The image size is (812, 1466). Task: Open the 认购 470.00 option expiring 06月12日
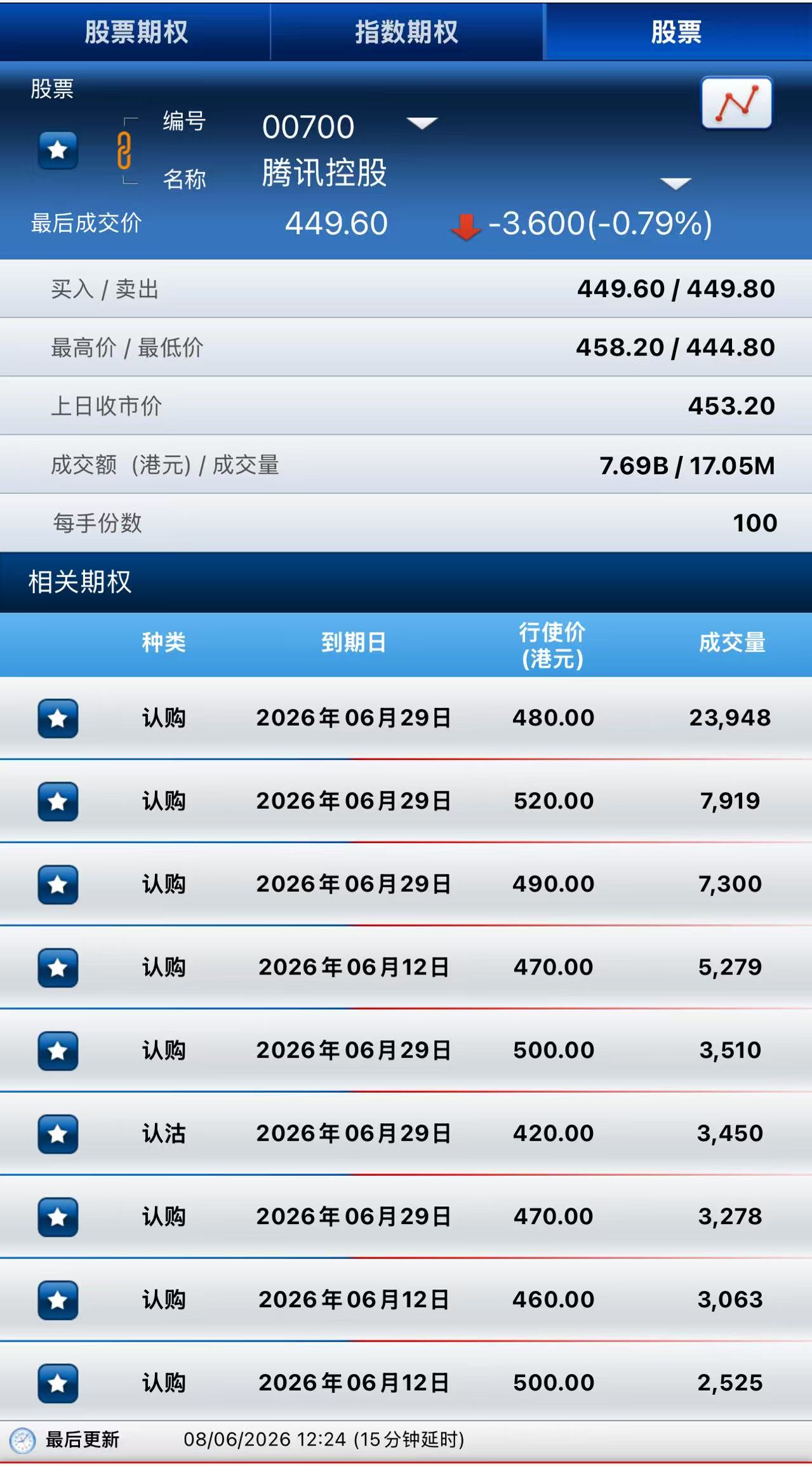[x=406, y=967]
